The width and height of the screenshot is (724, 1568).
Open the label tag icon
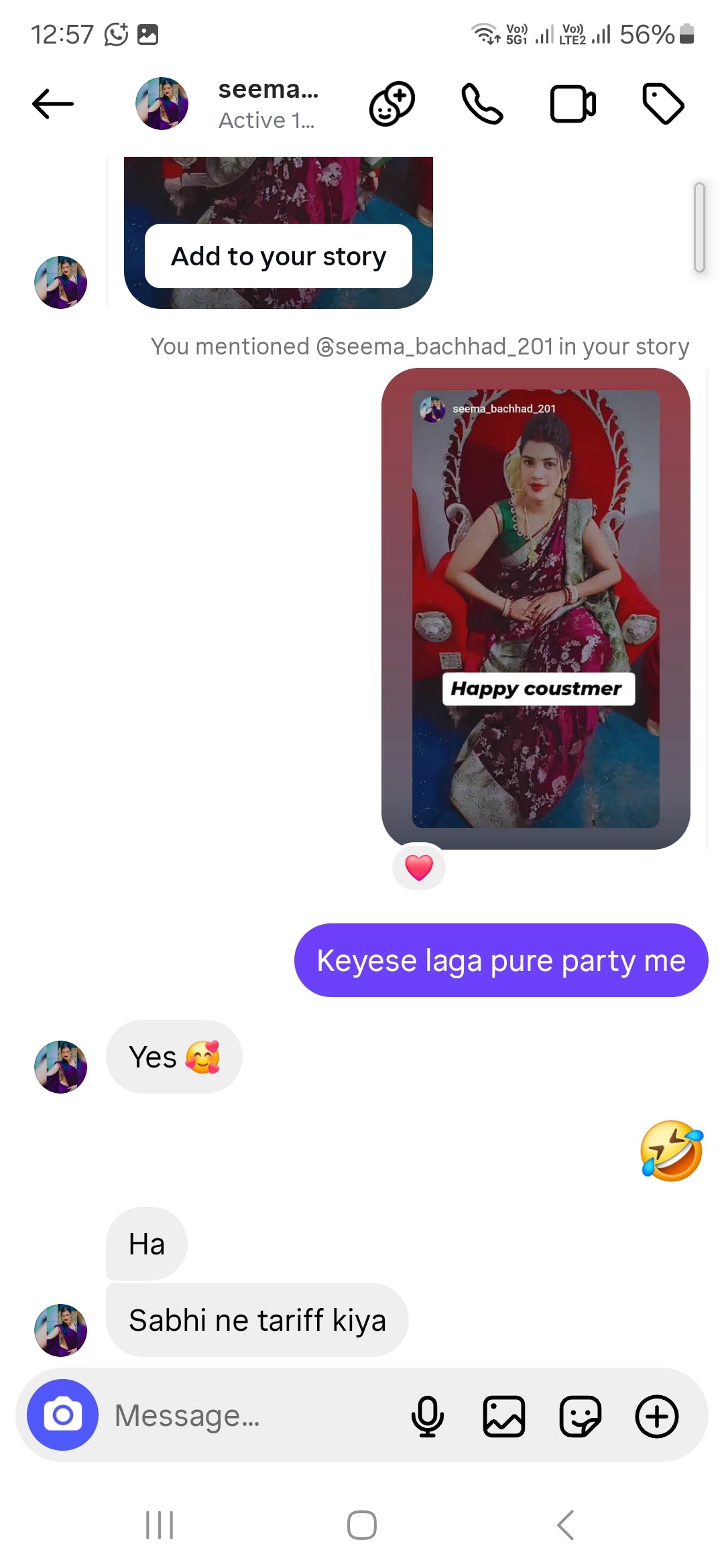(x=663, y=104)
